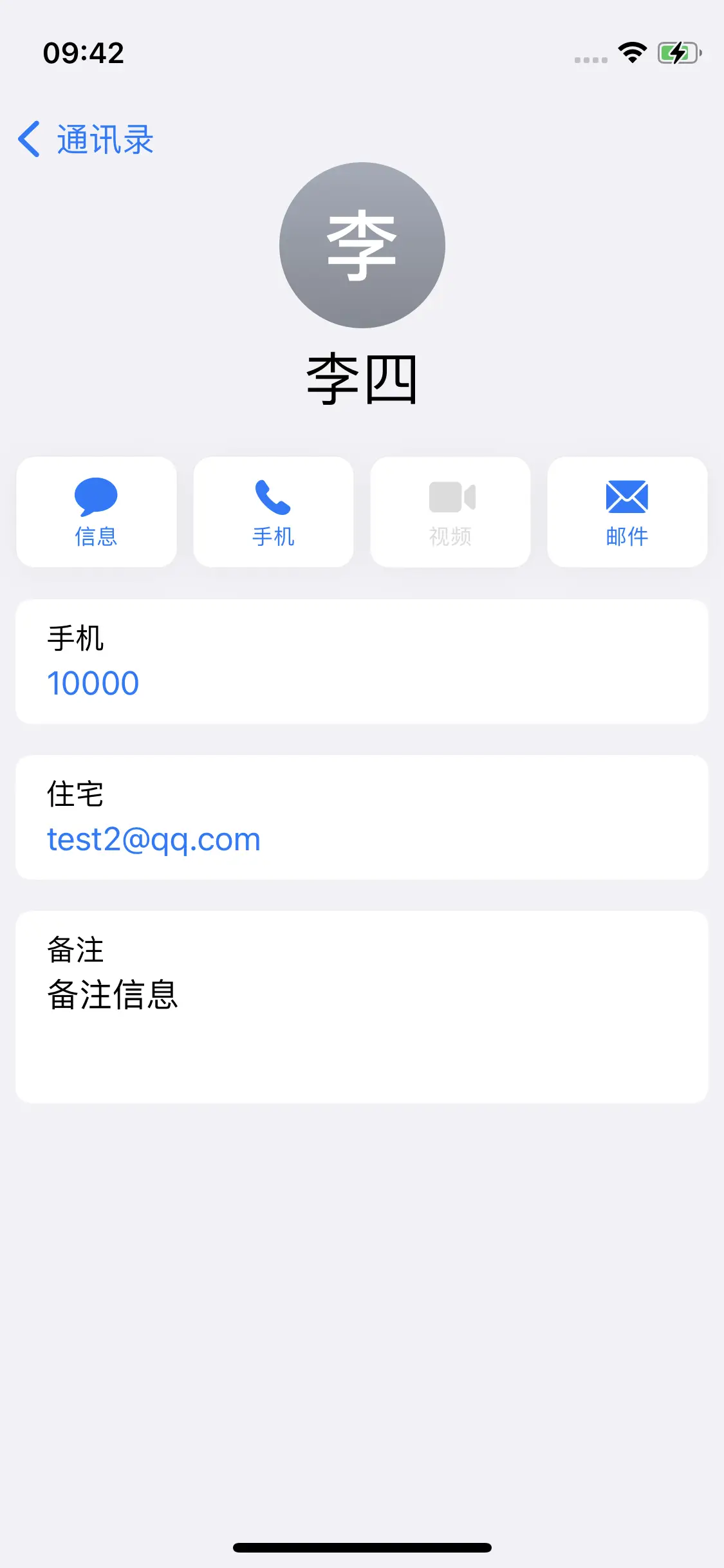The height and width of the screenshot is (1568, 724).
Task: Open email address test2@qq.com
Action: (x=154, y=839)
